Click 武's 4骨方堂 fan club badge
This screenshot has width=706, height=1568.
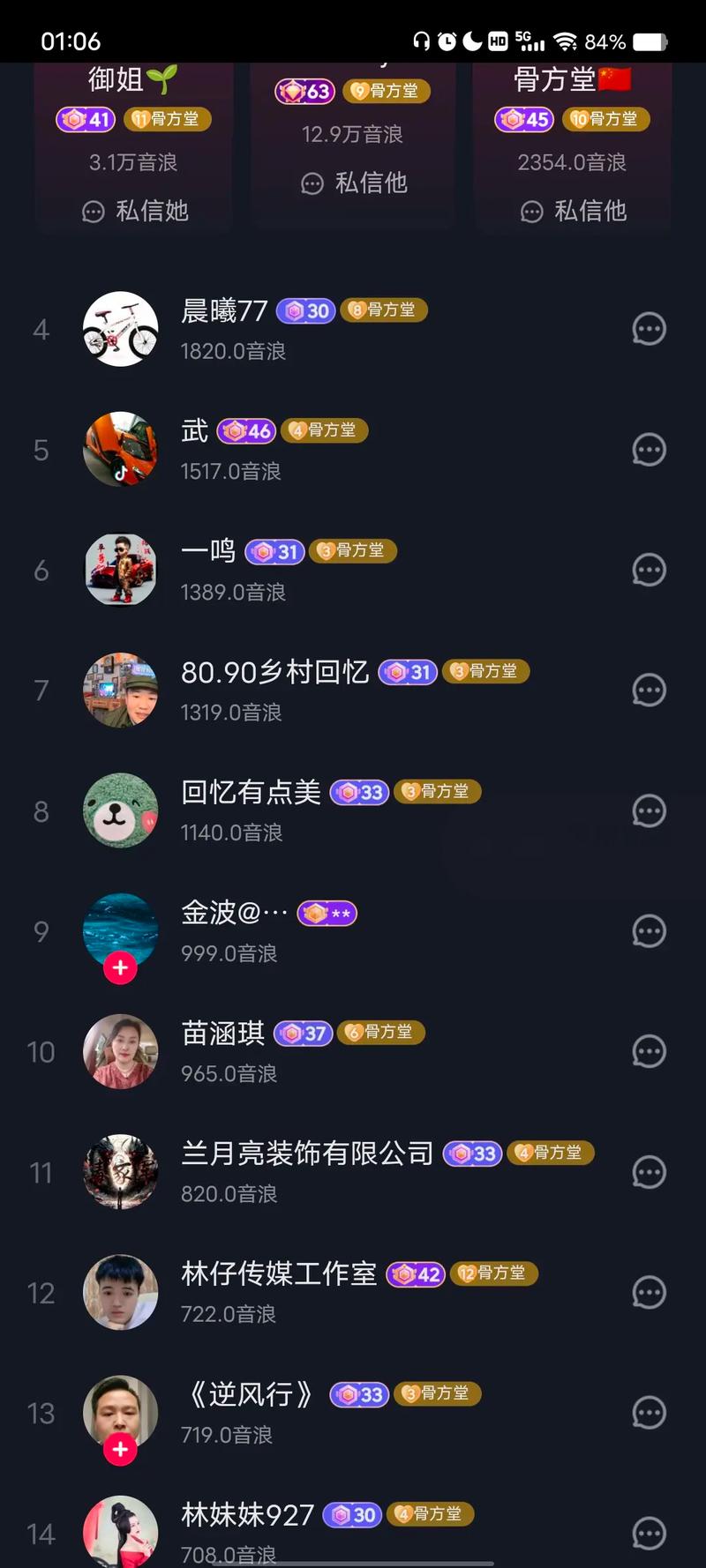pos(324,431)
